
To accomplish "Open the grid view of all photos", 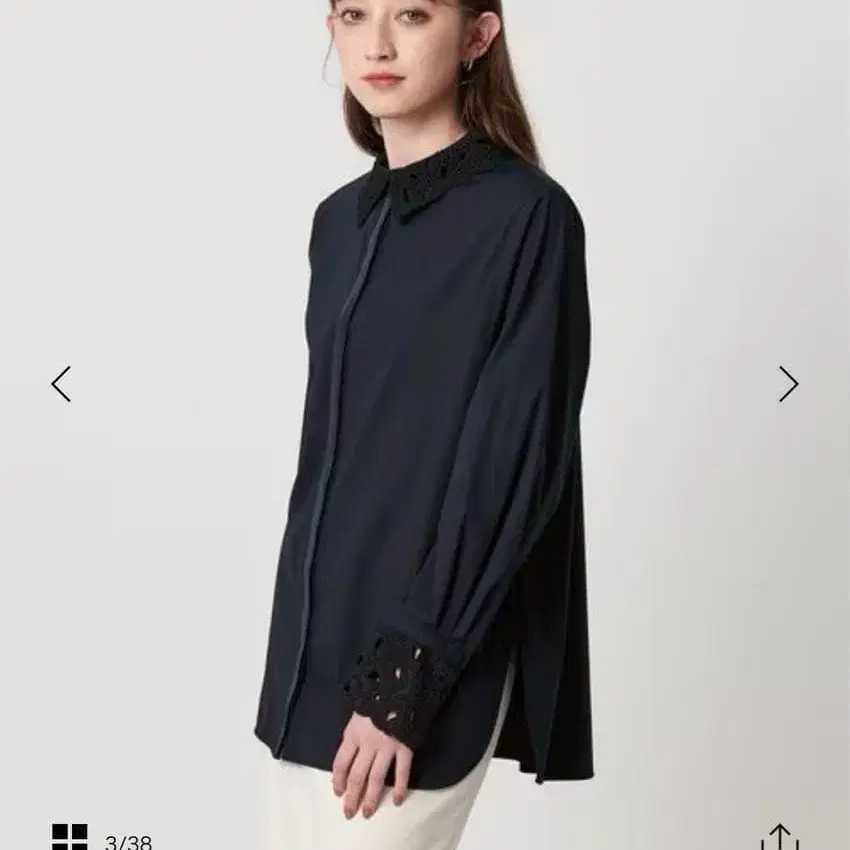I will [70, 837].
